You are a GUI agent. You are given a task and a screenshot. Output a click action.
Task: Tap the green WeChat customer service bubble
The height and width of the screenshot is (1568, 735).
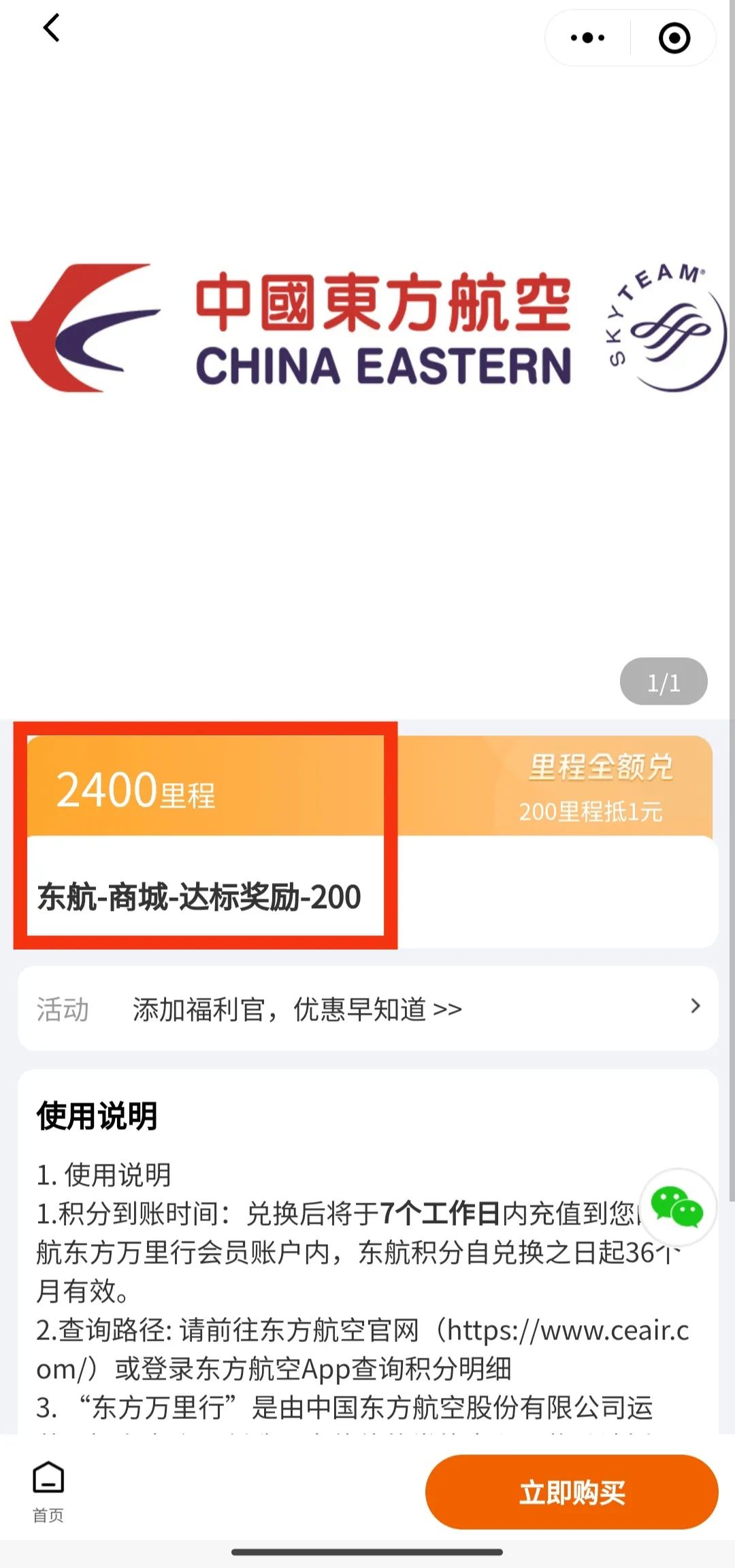click(677, 1207)
